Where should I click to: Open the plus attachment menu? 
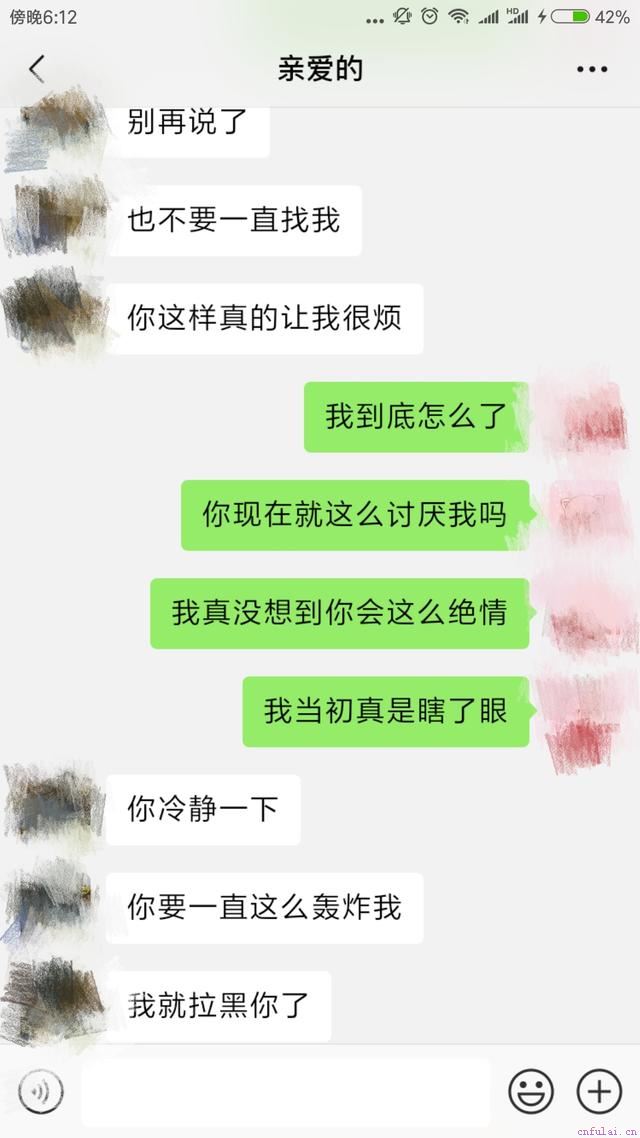point(599,1092)
